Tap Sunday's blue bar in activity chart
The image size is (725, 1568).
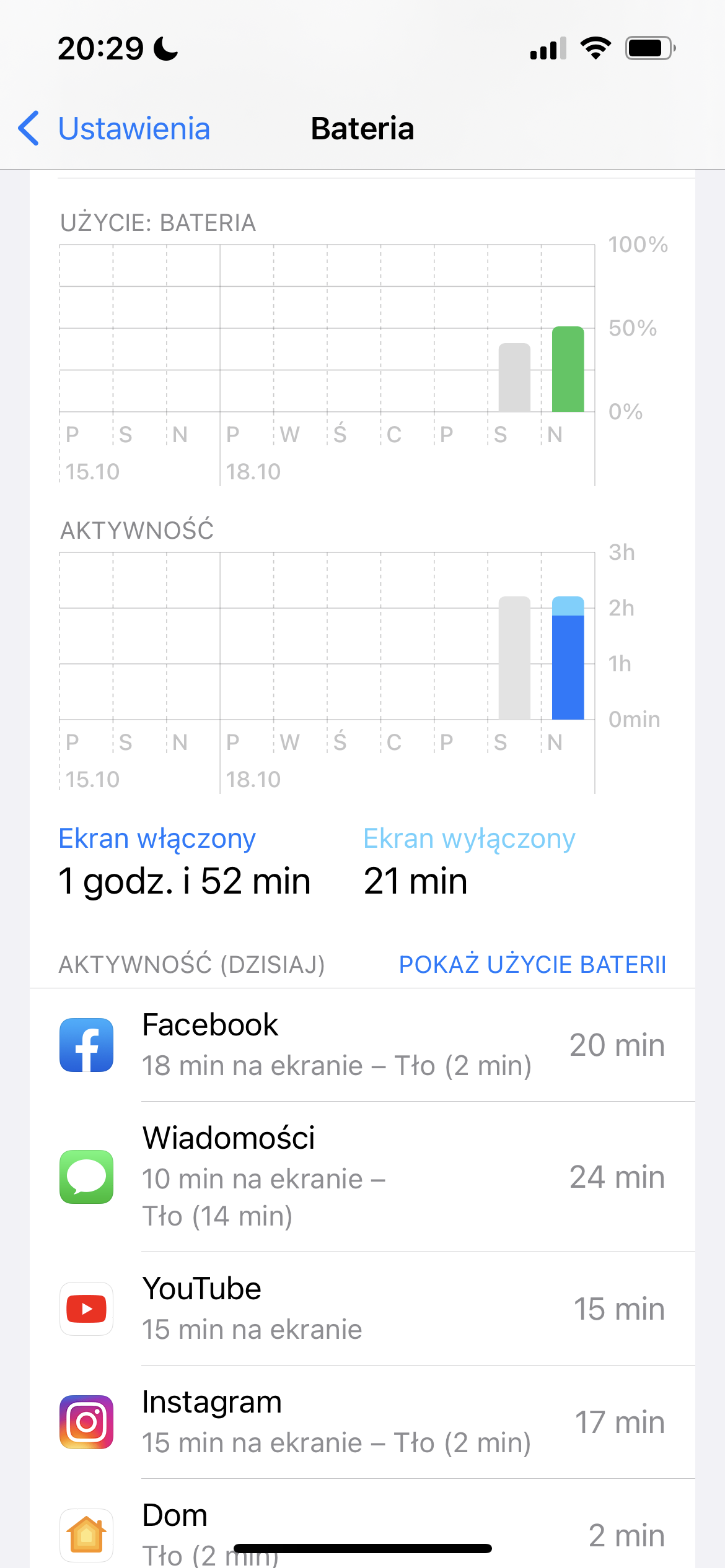click(568, 663)
